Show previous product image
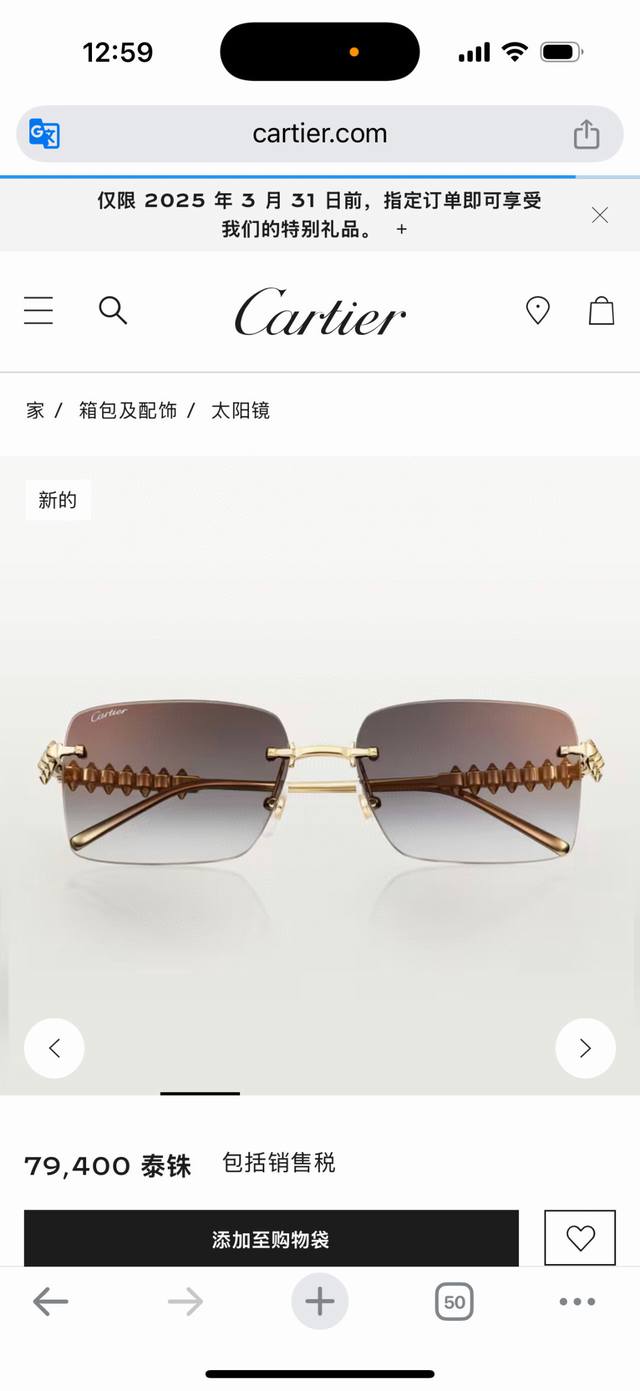Image resolution: width=640 pixels, height=1391 pixels. click(x=54, y=1048)
